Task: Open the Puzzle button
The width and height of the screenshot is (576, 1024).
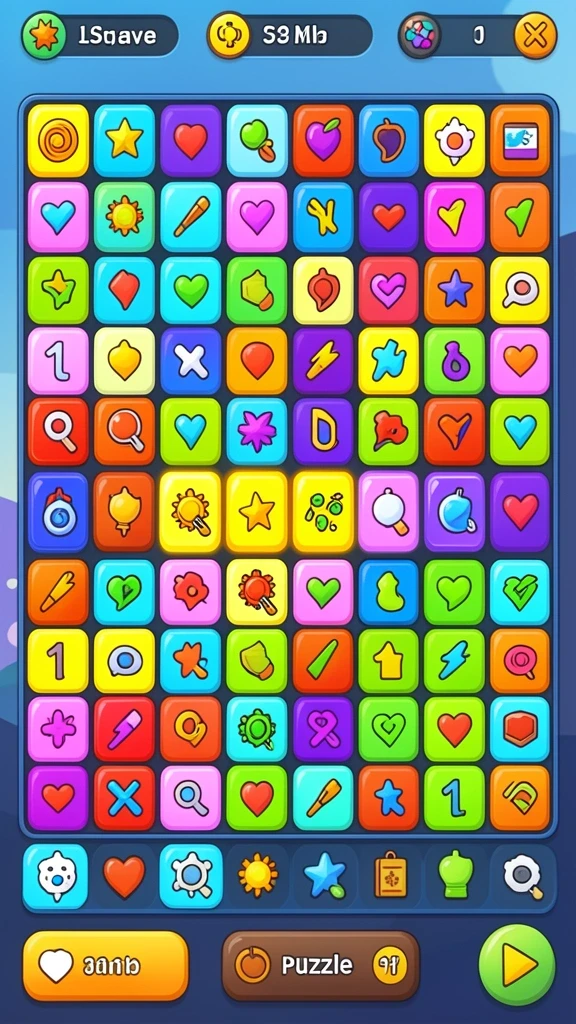Action: click(321, 965)
